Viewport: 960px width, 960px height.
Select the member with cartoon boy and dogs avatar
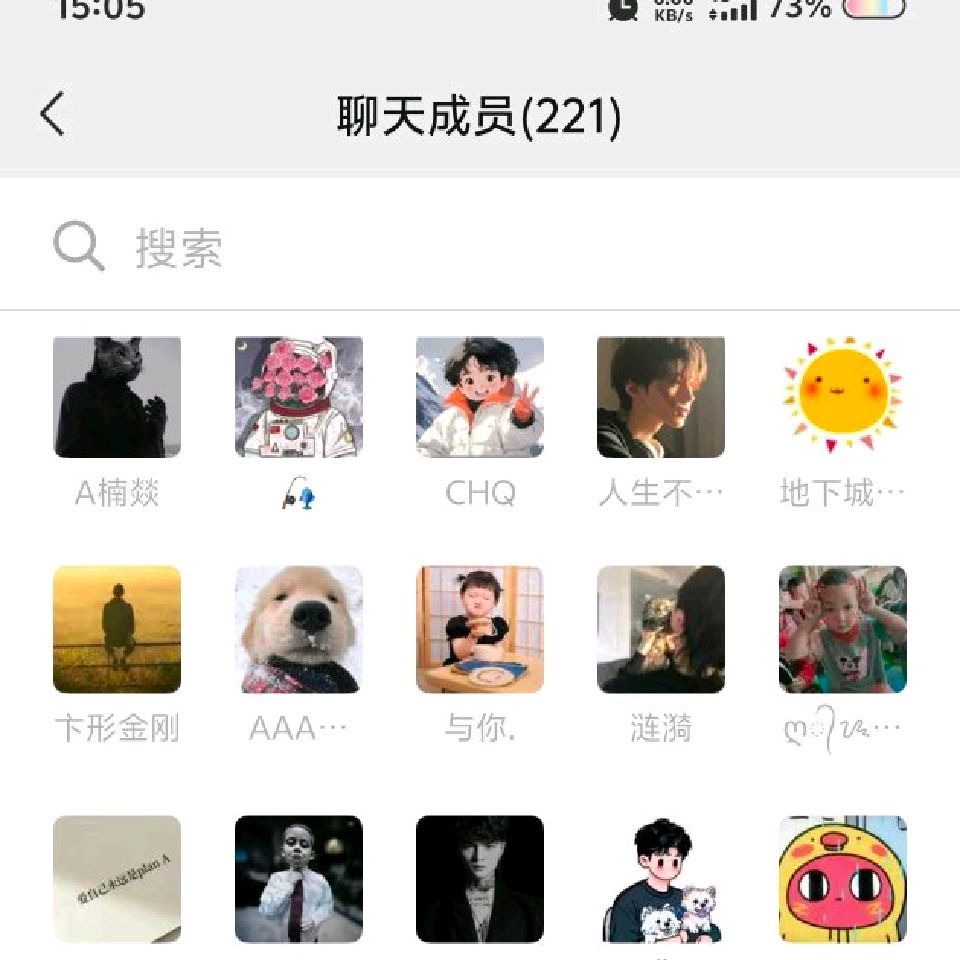[x=661, y=879]
